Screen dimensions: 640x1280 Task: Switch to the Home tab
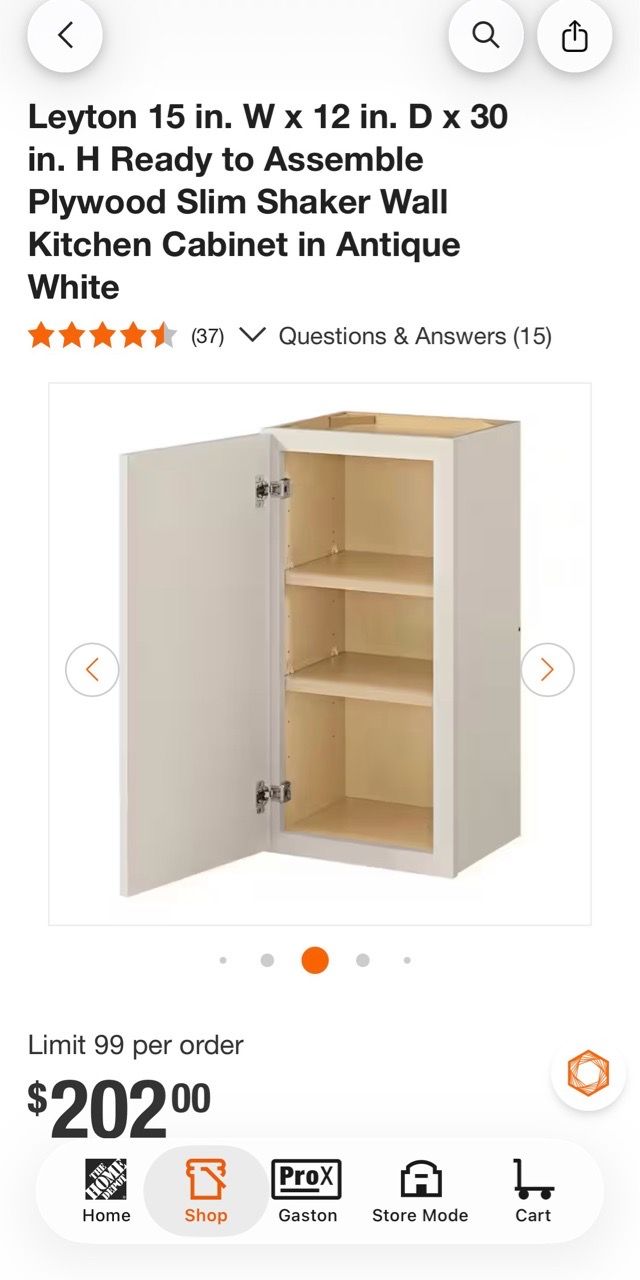coord(106,1191)
